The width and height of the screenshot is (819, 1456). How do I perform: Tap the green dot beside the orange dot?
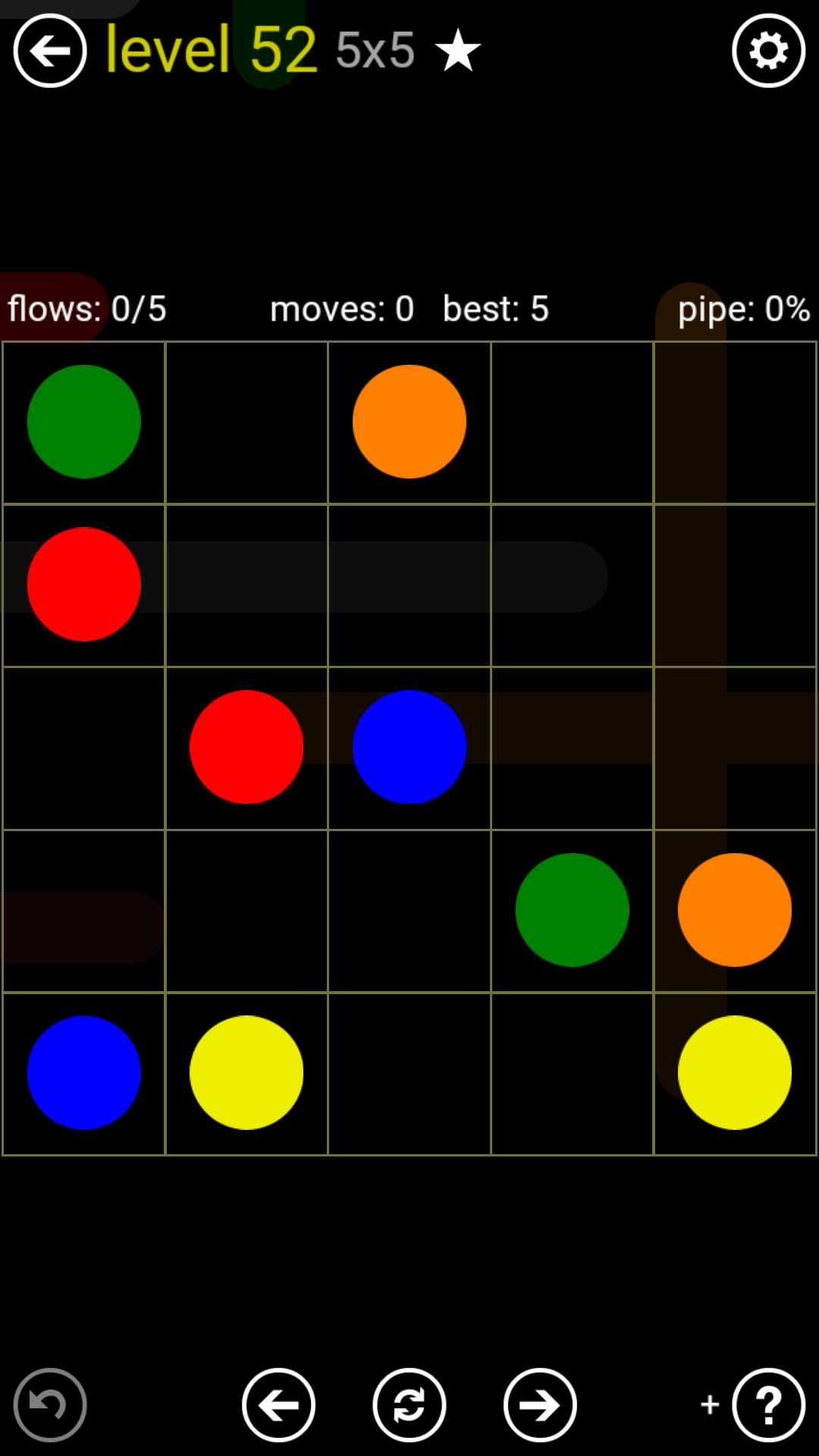(x=572, y=909)
